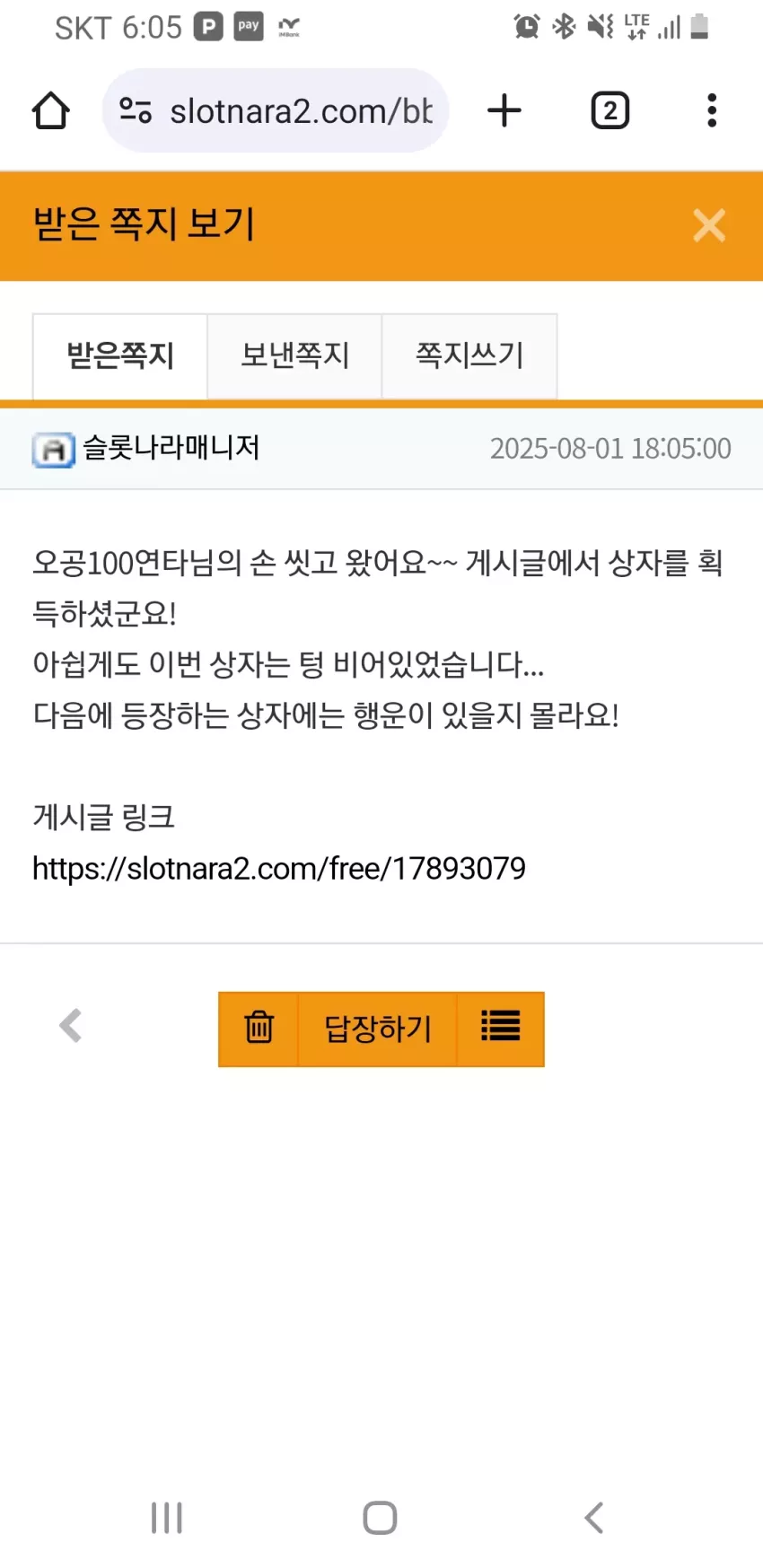763x1568 pixels.
Task: Go to the browser home page
Action: coord(50,110)
